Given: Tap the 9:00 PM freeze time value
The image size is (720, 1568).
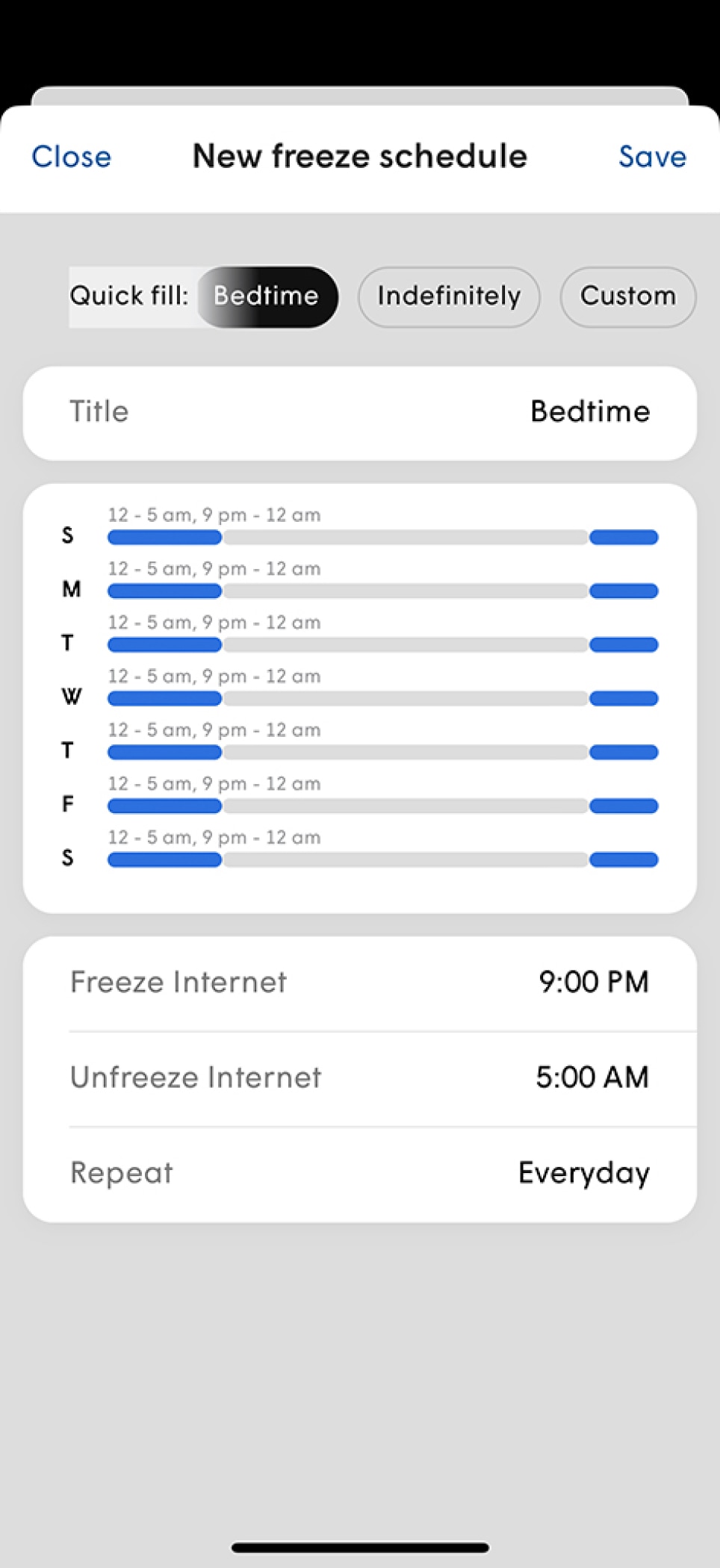Looking at the screenshot, I should pos(593,982).
